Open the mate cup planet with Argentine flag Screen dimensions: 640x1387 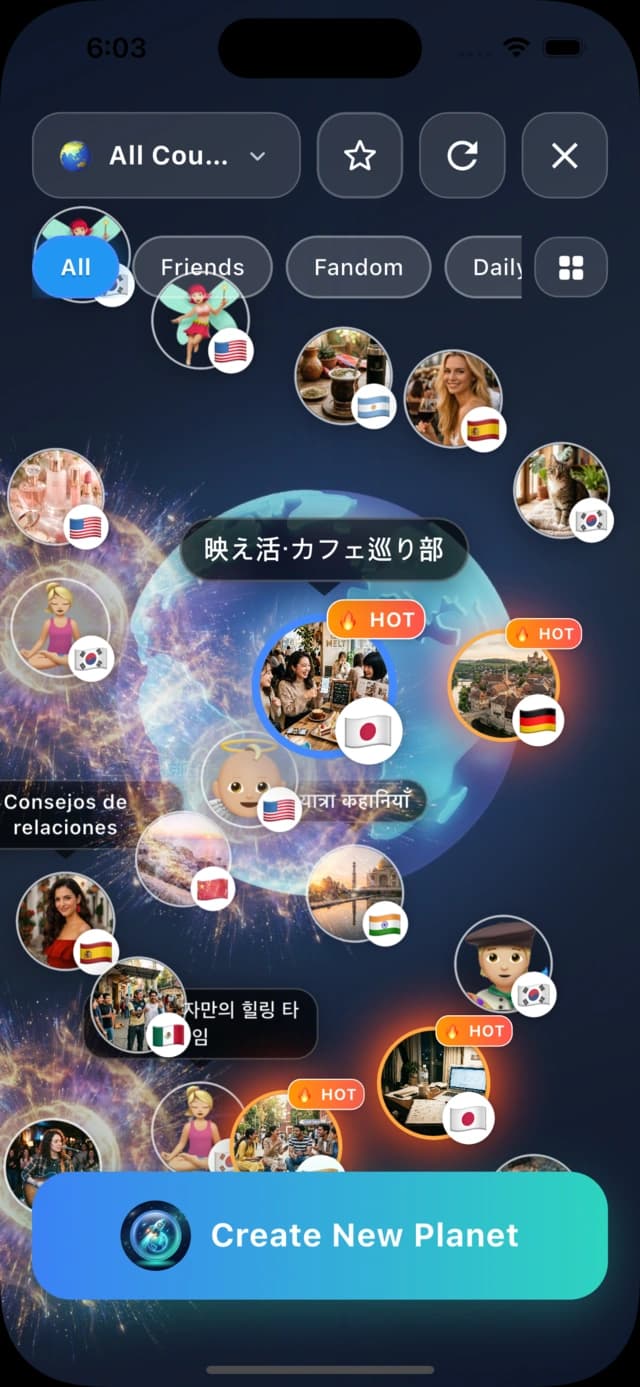(343, 376)
